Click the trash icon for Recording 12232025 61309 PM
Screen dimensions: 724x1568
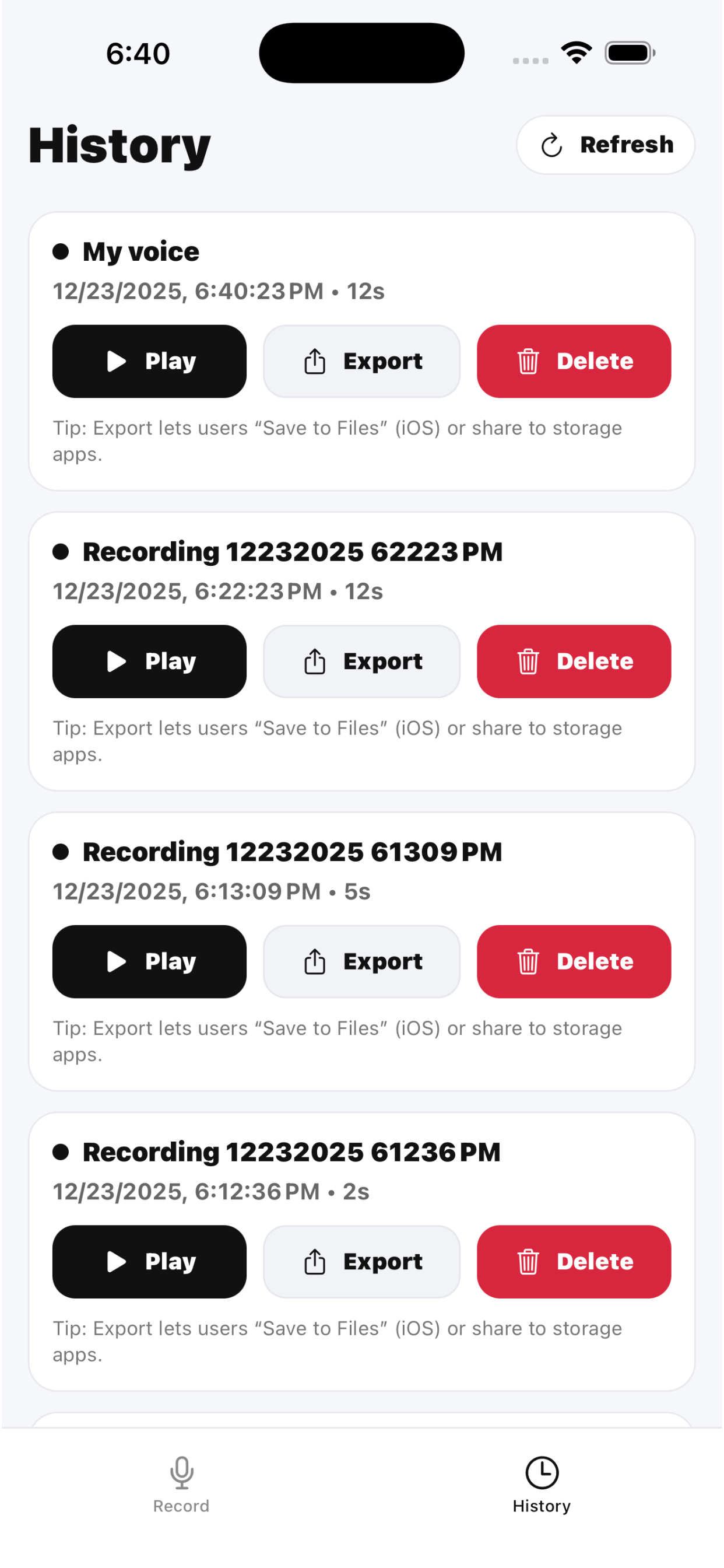pyautogui.click(x=528, y=962)
